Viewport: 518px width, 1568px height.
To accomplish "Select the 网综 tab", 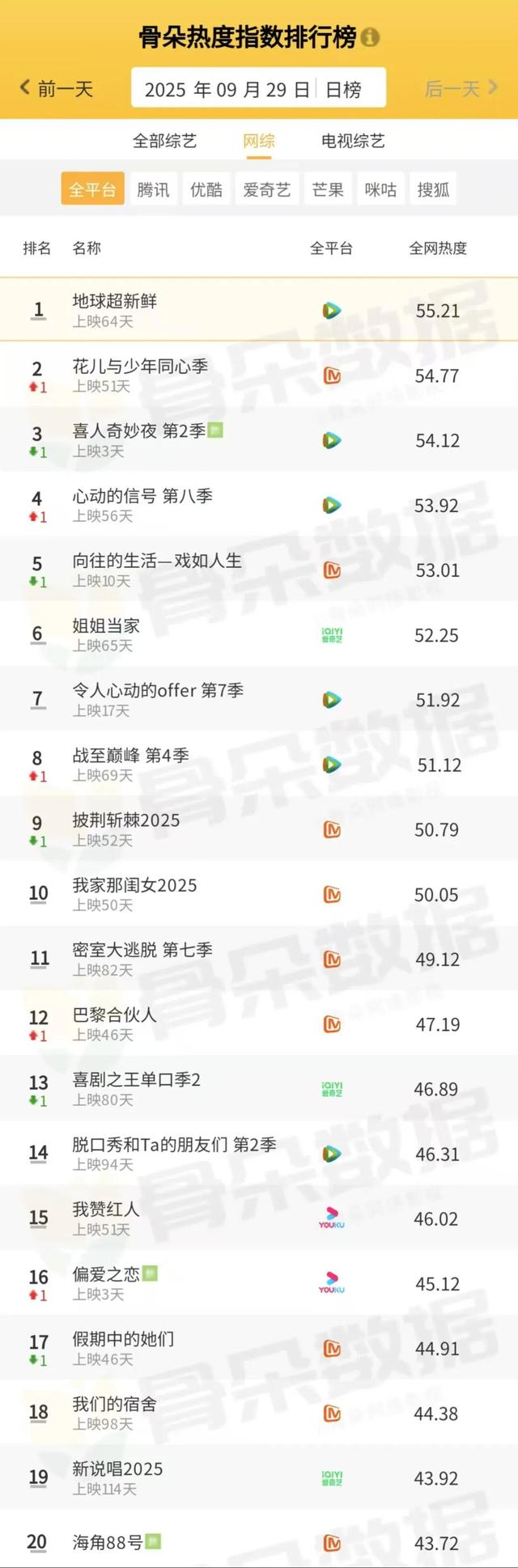I will point(259,141).
